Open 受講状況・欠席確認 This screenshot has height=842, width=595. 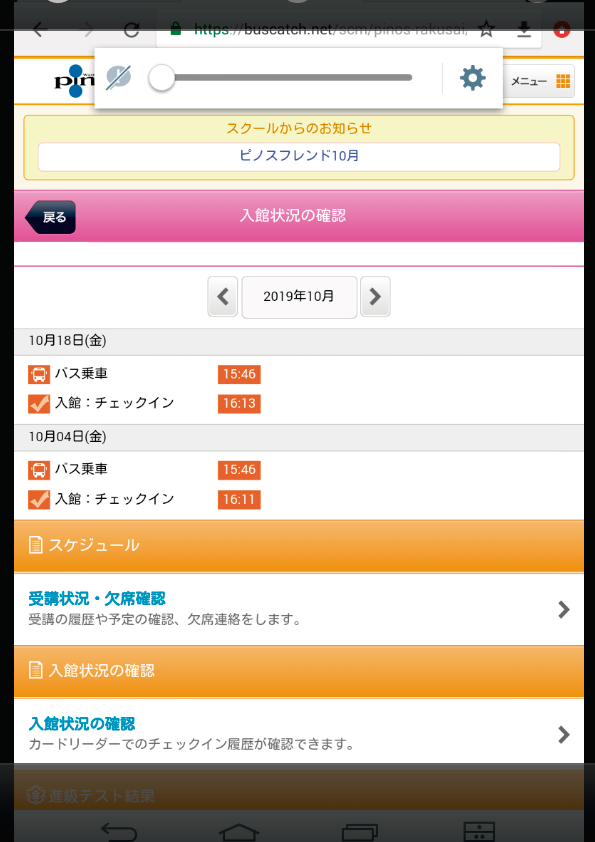click(x=299, y=609)
